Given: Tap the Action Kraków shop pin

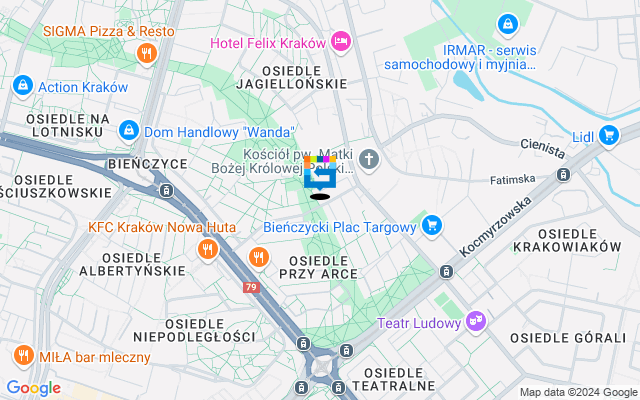Looking at the screenshot, I should [x=22, y=87].
